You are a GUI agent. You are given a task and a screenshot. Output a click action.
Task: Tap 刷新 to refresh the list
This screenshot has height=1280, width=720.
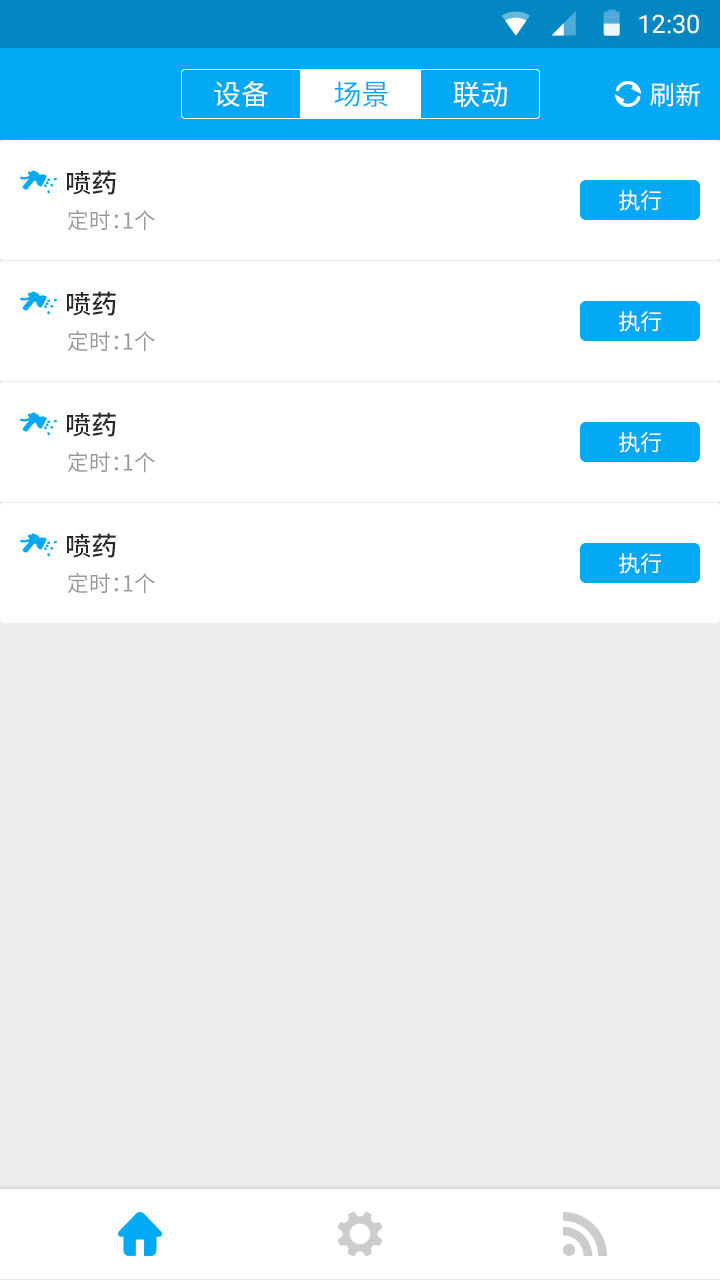(x=657, y=94)
